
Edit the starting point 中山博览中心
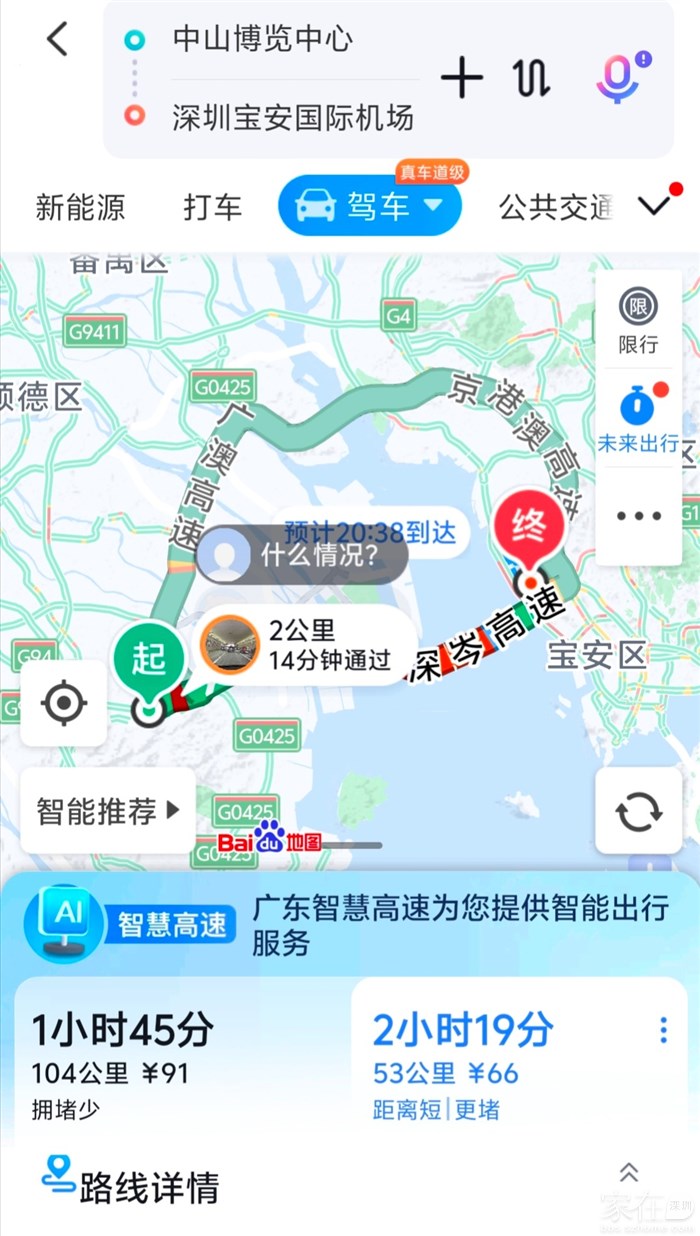262,40
